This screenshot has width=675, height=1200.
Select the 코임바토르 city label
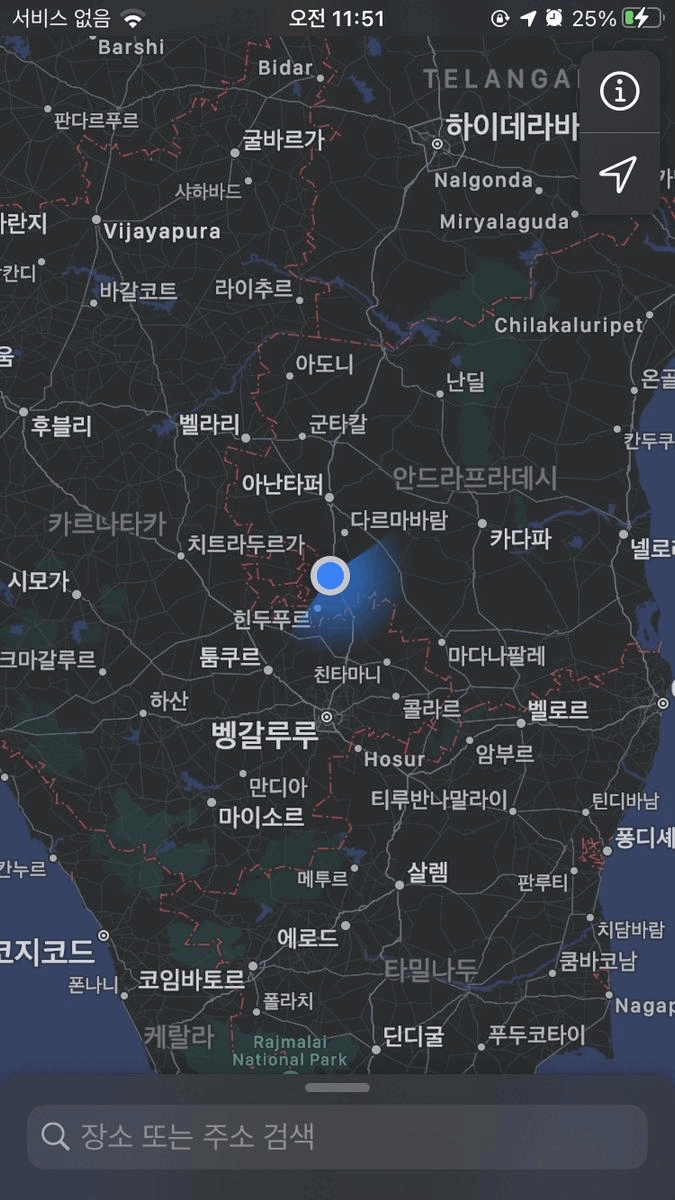click(191, 980)
